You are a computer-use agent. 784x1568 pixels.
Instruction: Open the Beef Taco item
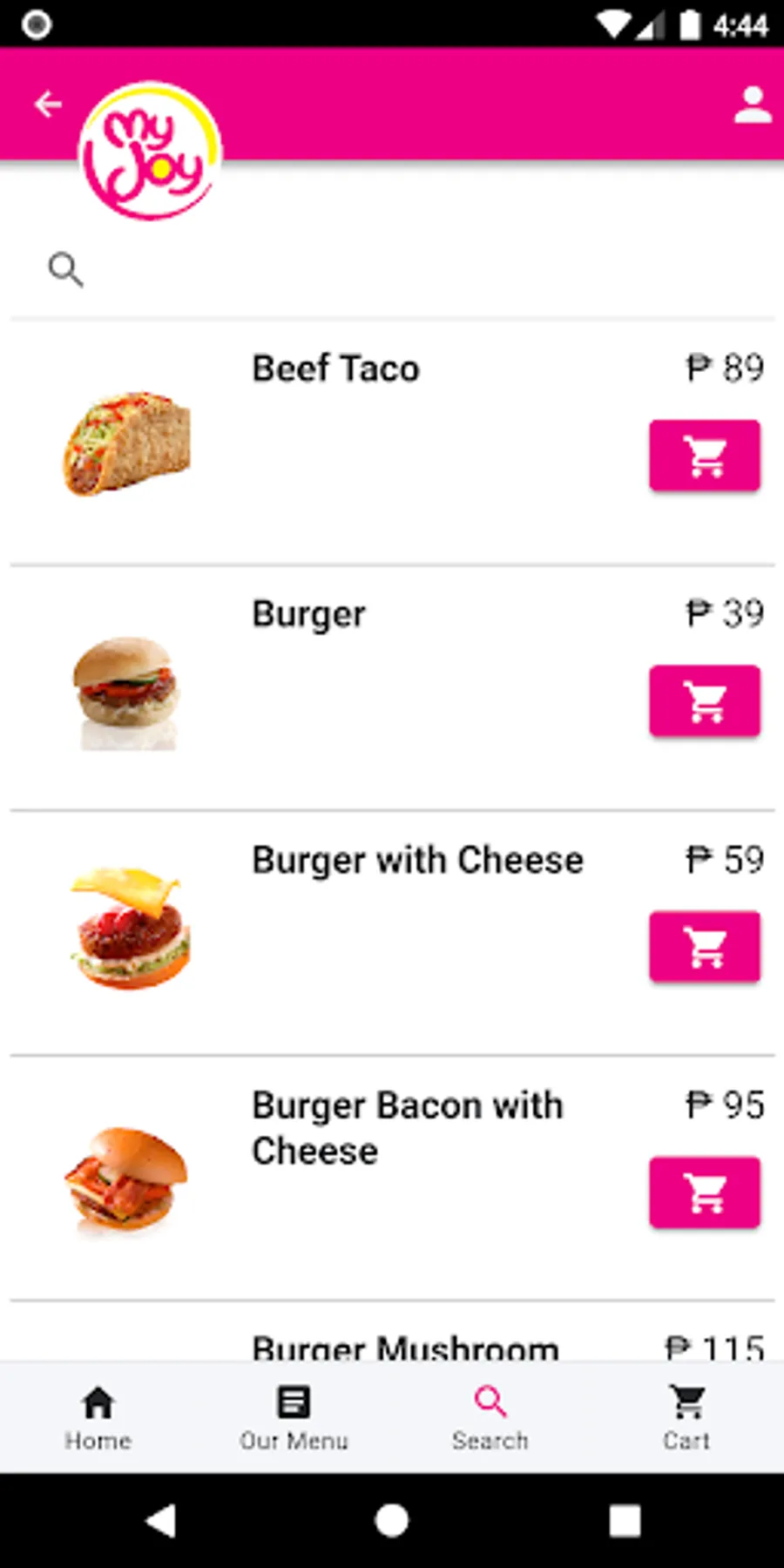point(335,368)
